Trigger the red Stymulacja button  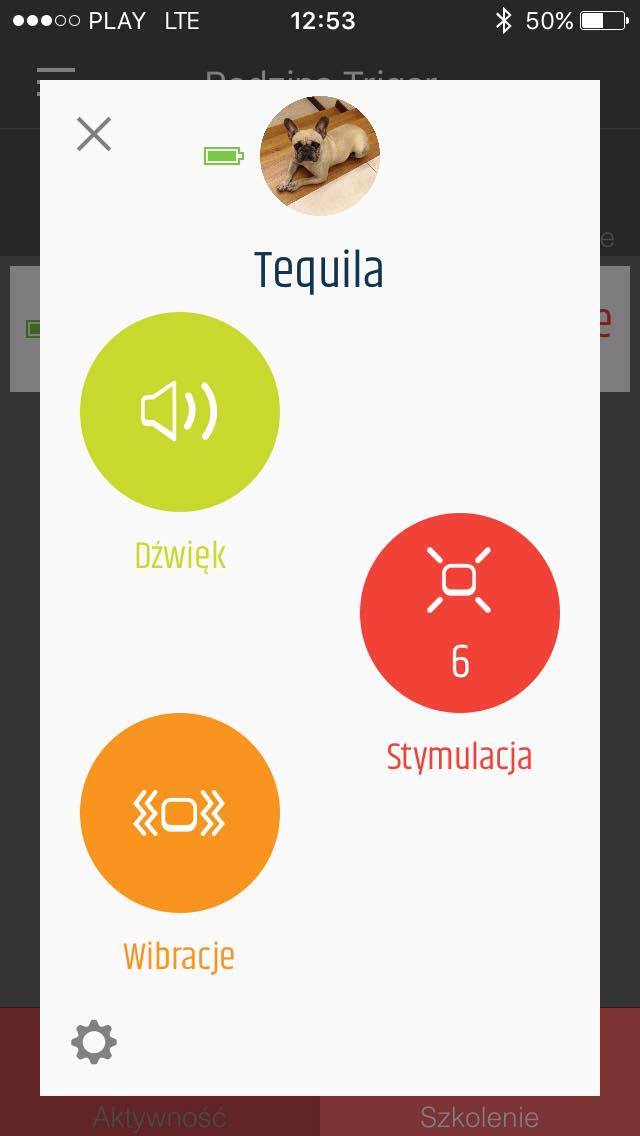point(460,613)
